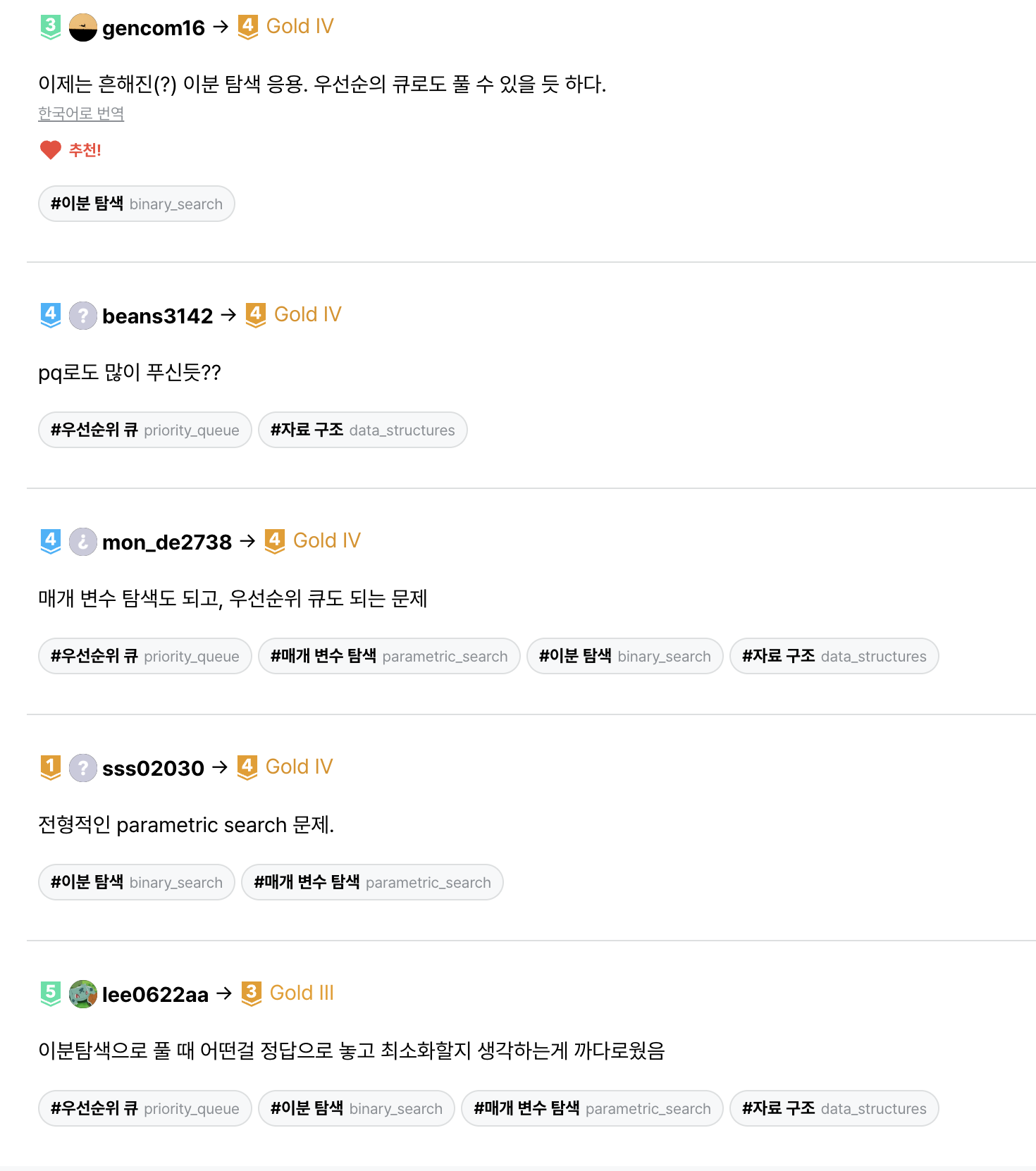View mon_de2738's profile page
This screenshot has height=1171, width=1036.
pos(166,543)
